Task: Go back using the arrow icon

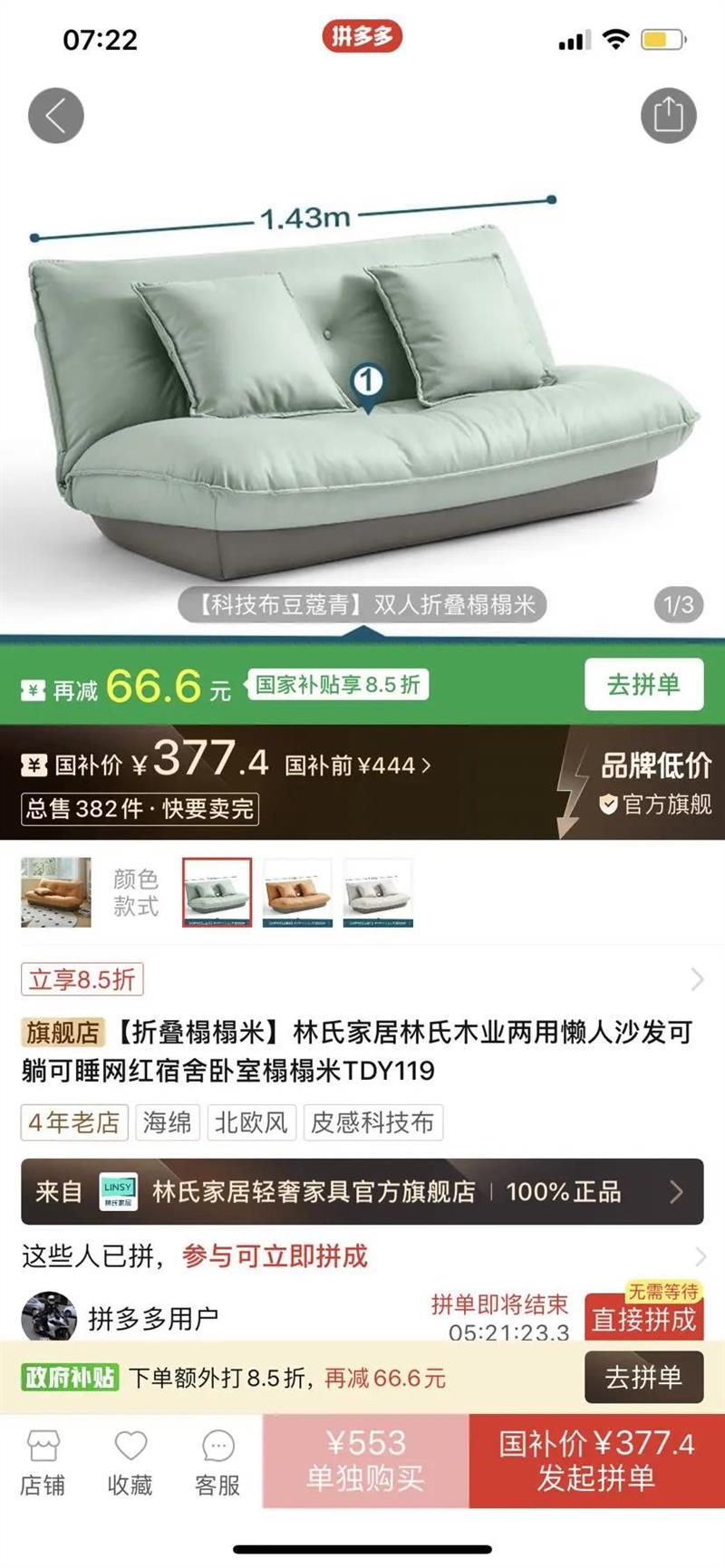Action: [x=56, y=116]
